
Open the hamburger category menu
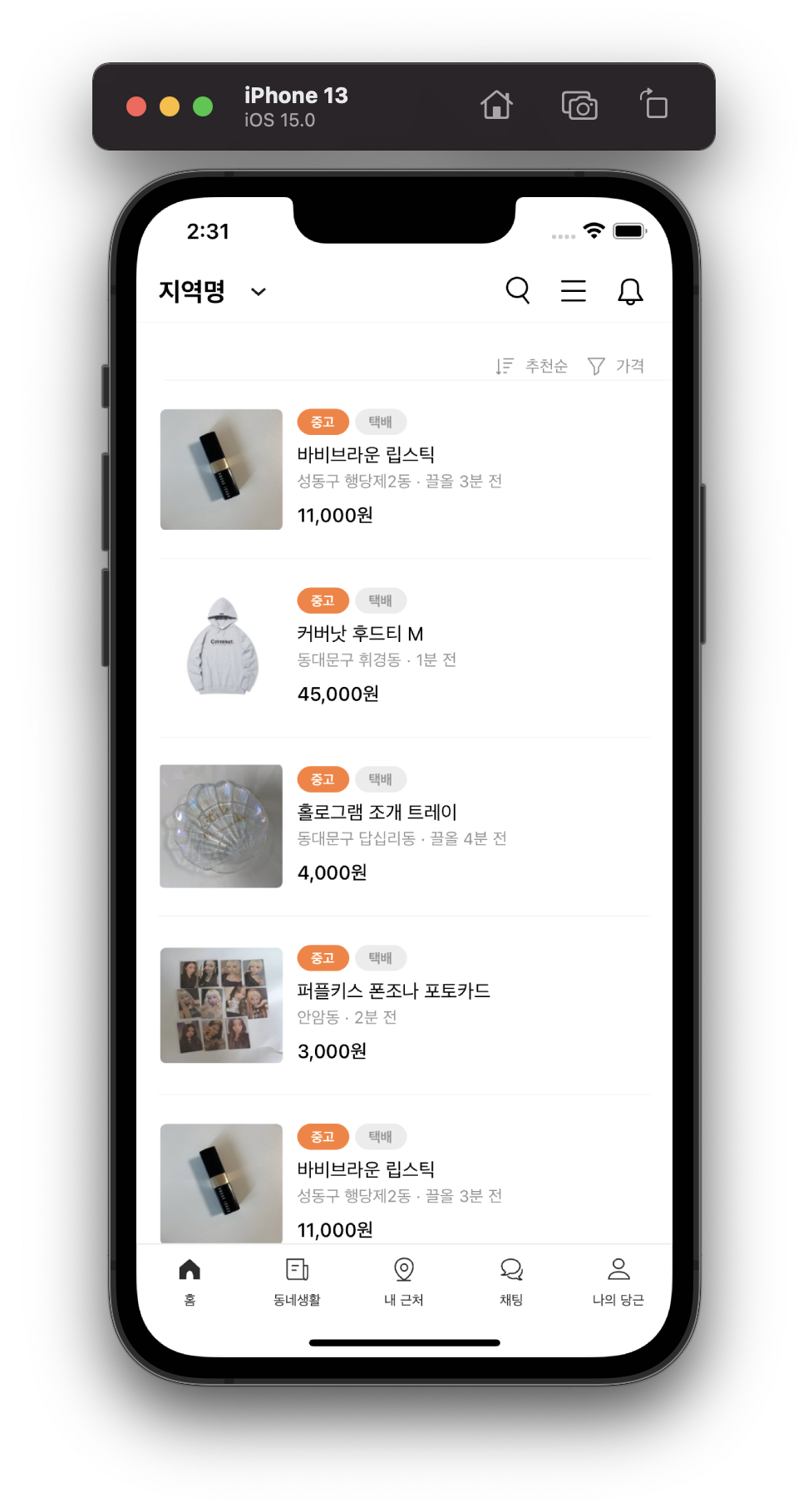[x=574, y=290]
